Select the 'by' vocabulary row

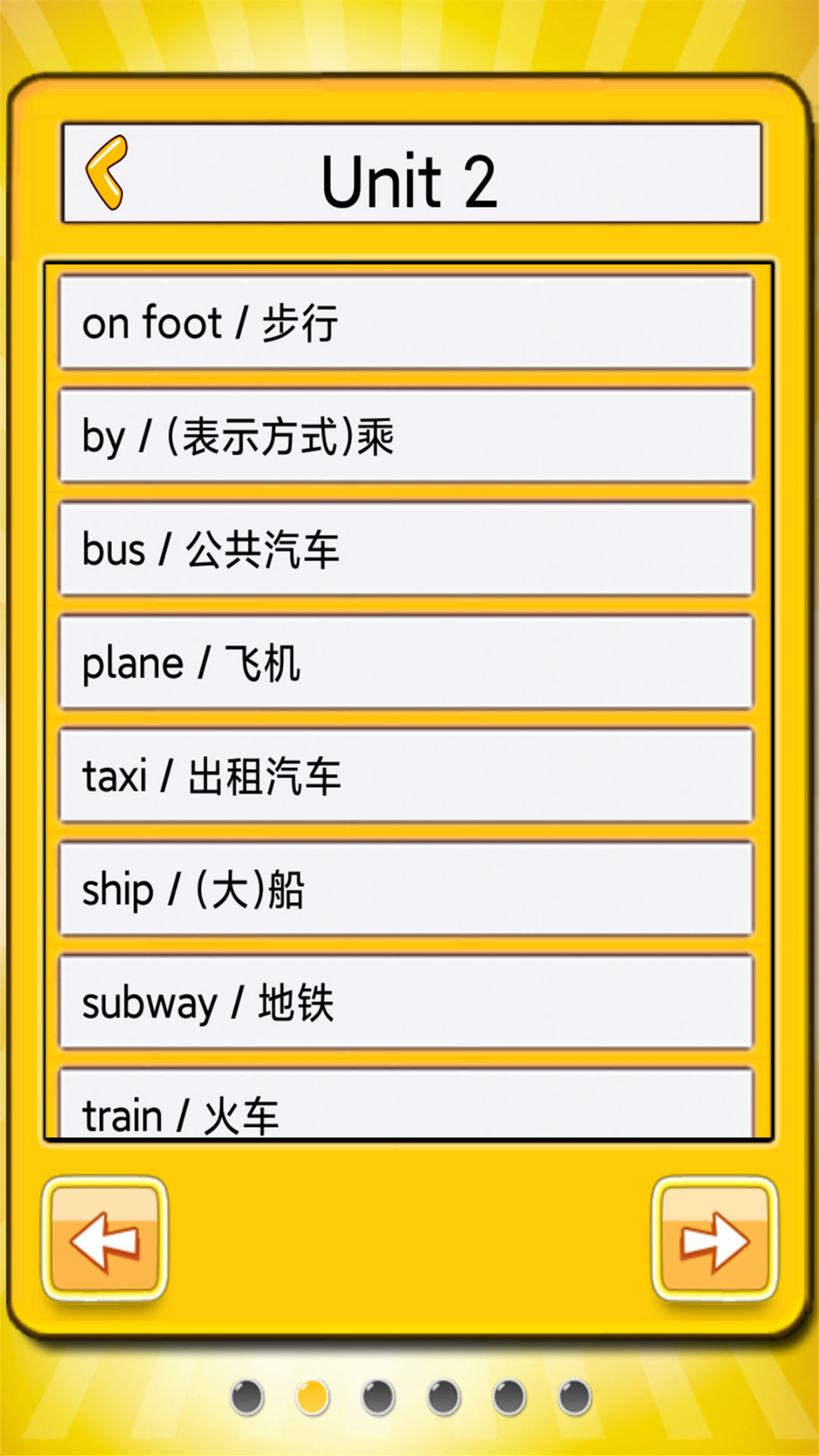pyautogui.click(x=406, y=436)
